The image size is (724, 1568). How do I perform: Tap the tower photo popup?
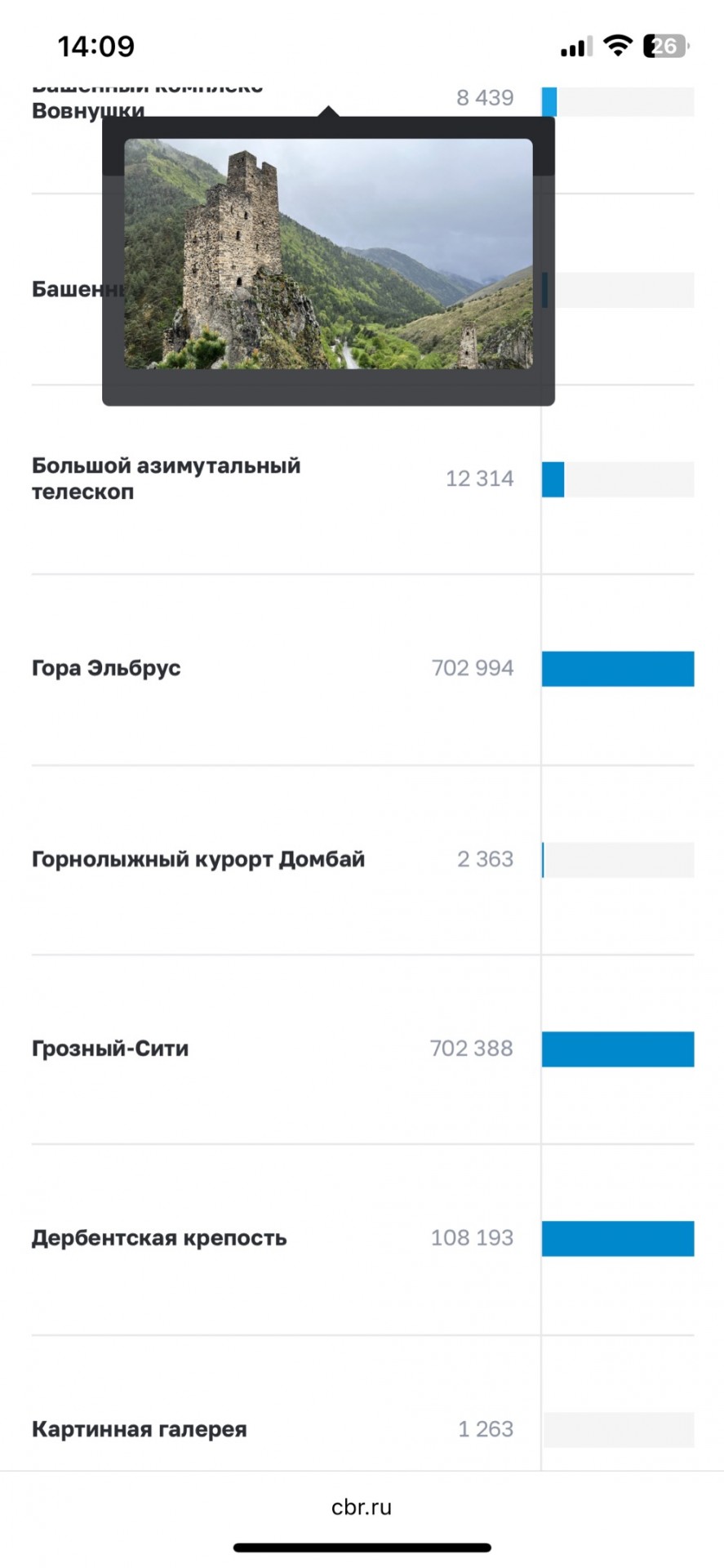pyautogui.click(x=328, y=254)
